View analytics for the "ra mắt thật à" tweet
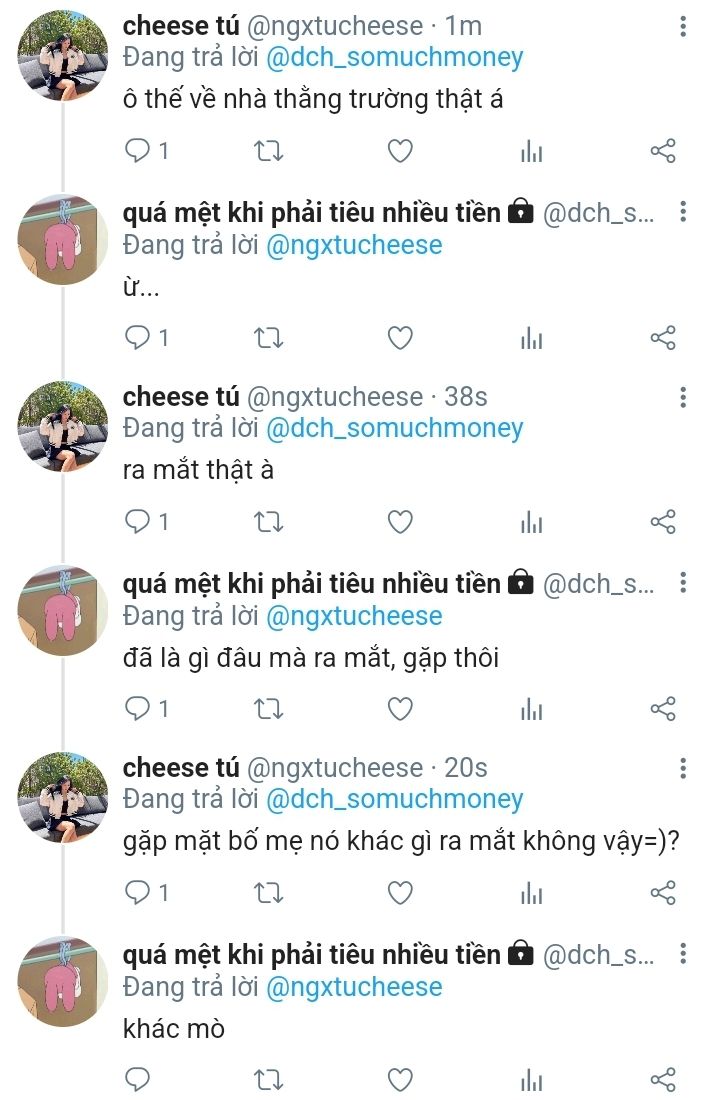Screen dimensions: 720x1100 (531, 522)
